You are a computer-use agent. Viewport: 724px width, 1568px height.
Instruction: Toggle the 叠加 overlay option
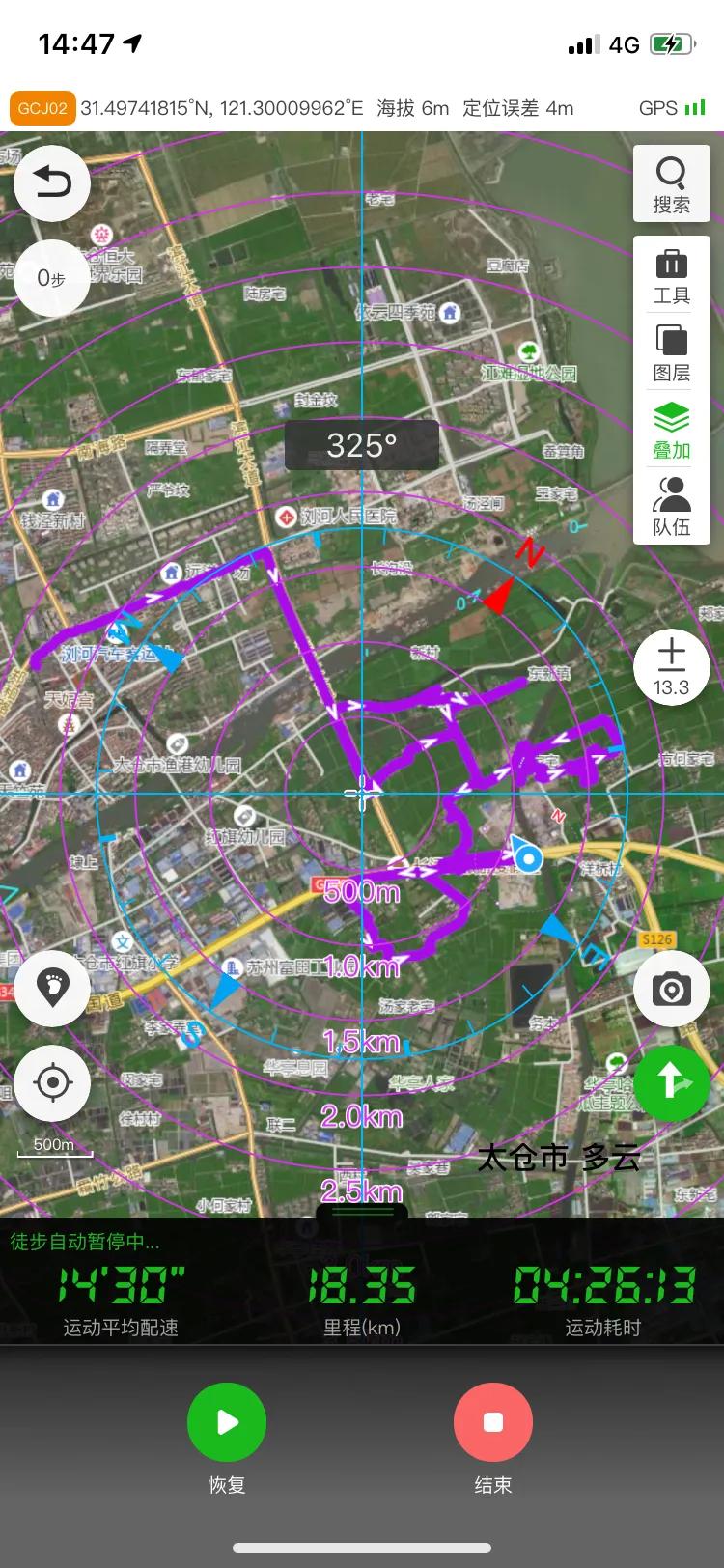pyautogui.click(x=671, y=430)
